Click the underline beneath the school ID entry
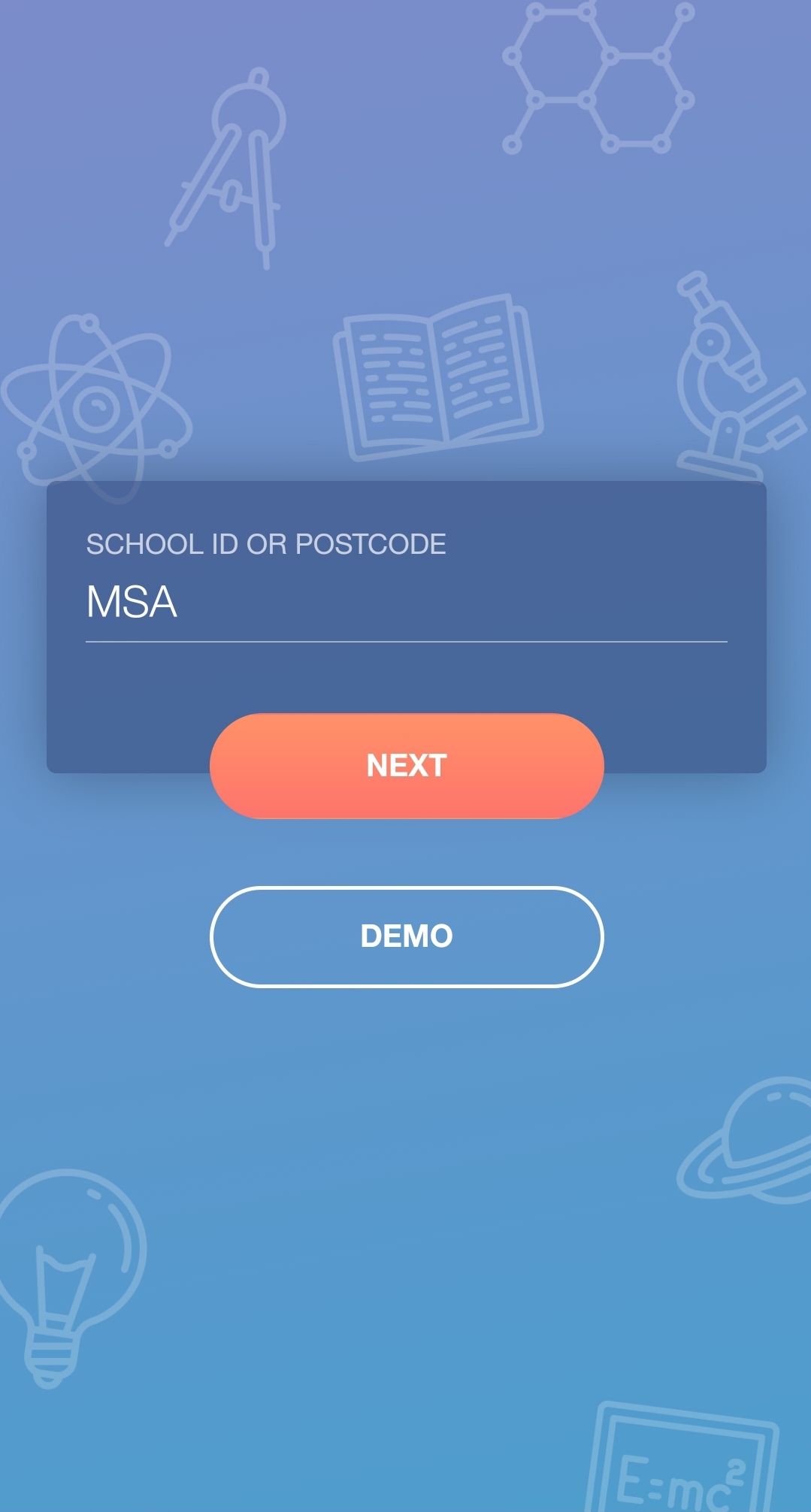811x1512 pixels. [405, 641]
